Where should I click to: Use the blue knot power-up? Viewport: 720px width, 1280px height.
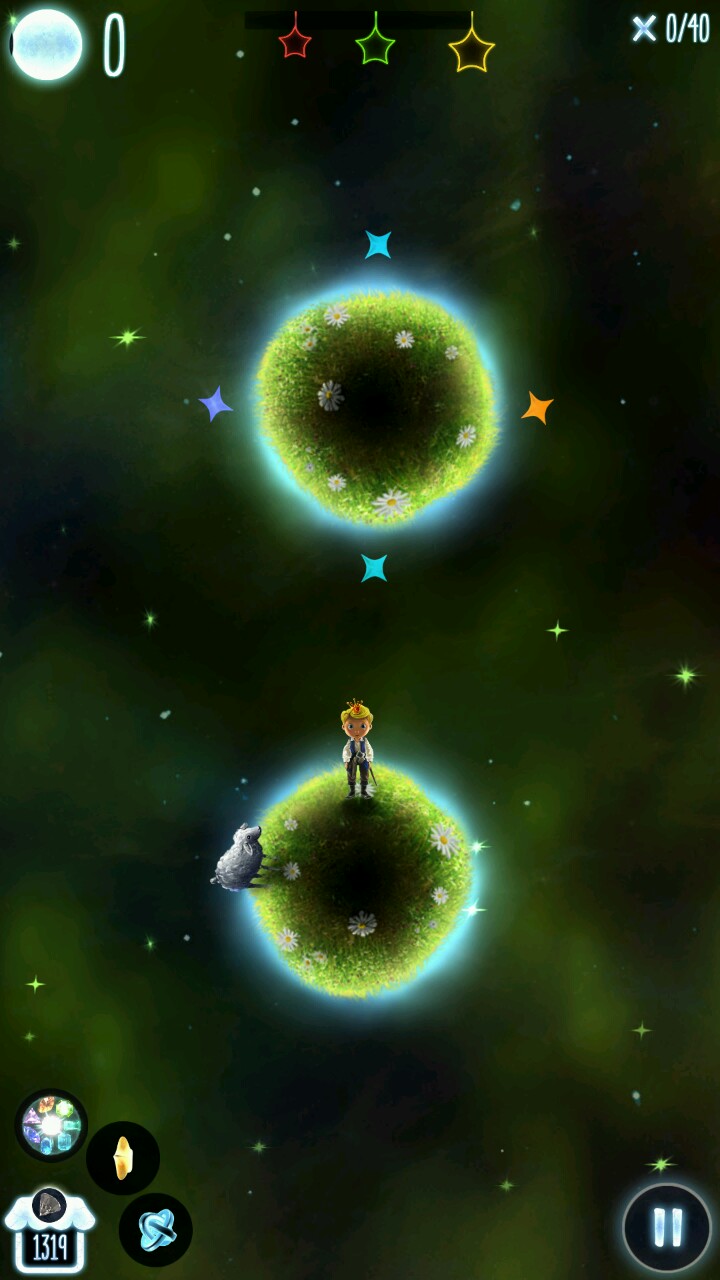156,1229
